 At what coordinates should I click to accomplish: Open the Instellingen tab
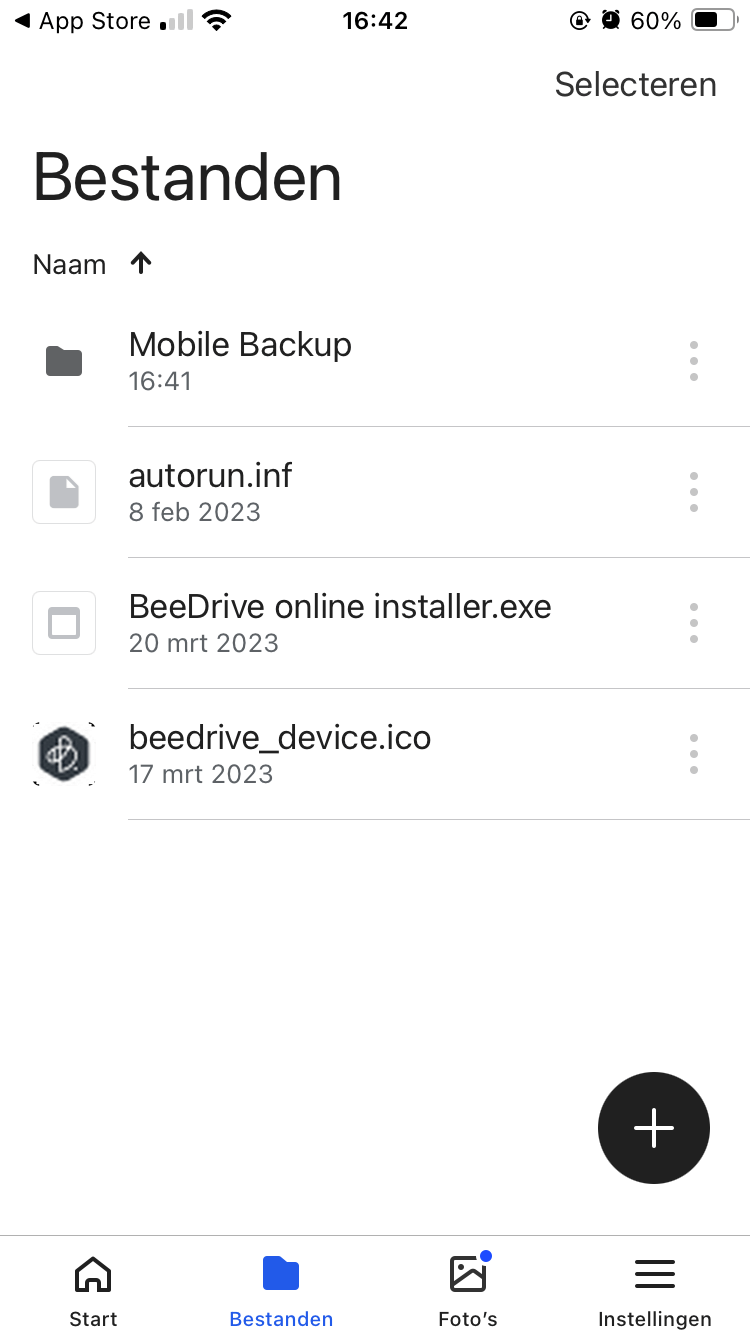pyautogui.click(x=655, y=1290)
